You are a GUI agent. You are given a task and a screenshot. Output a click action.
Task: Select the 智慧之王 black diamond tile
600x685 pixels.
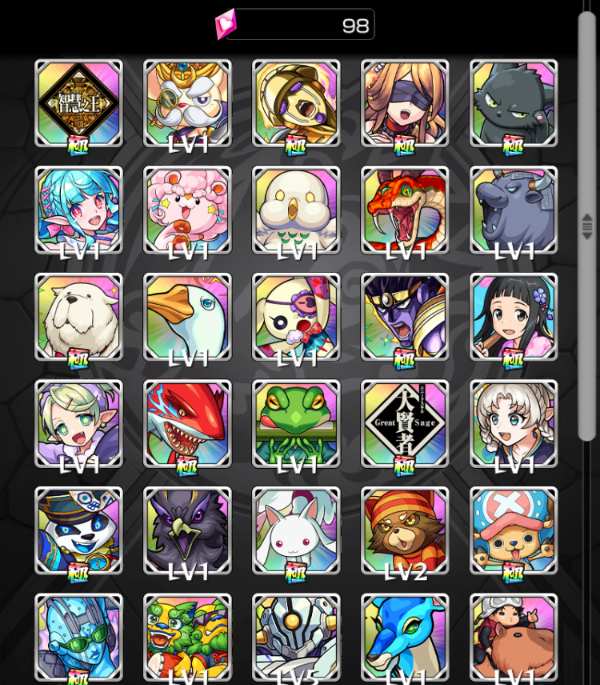coord(79,104)
